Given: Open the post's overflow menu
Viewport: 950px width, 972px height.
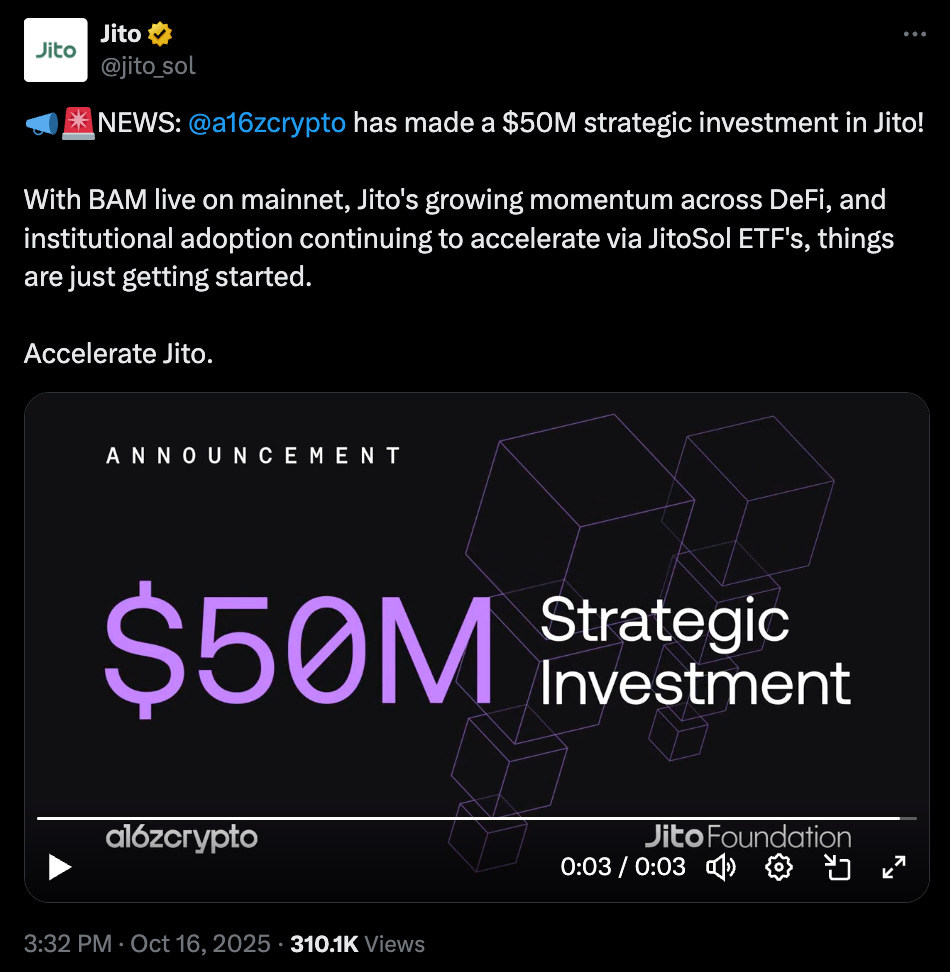Looking at the screenshot, I should click(915, 34).
